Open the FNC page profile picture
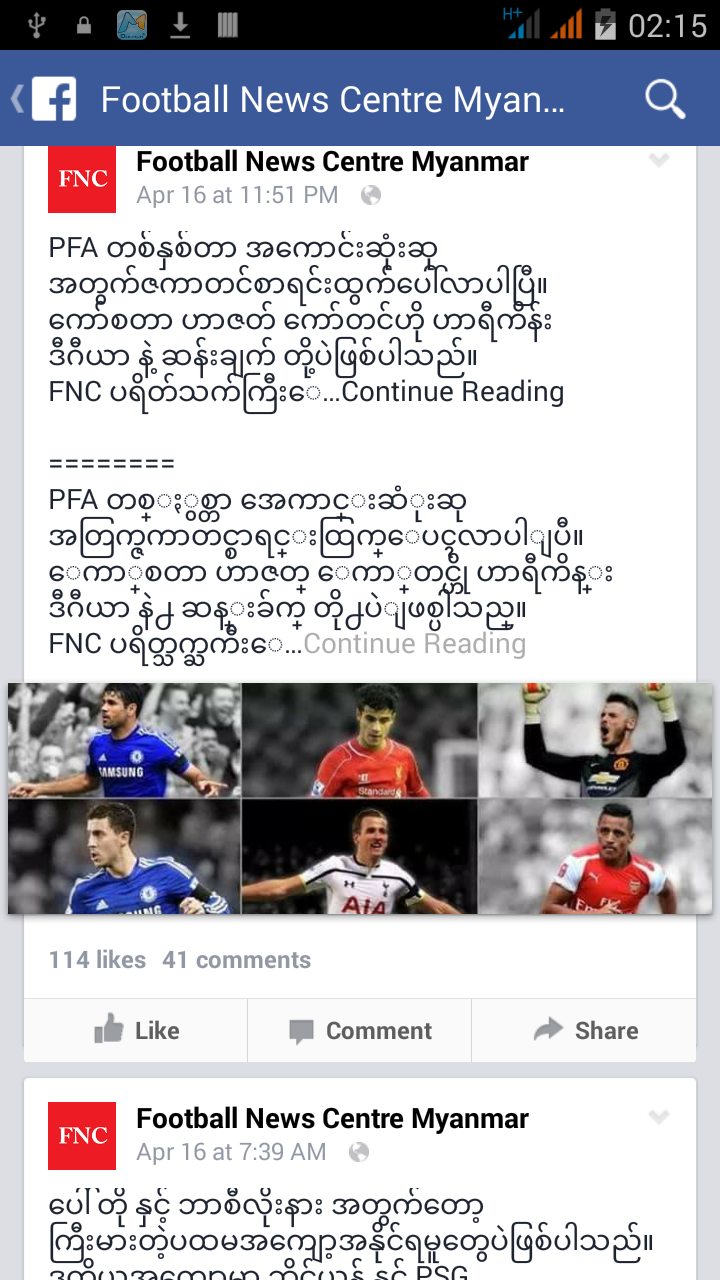Screen dimensions: 720x1280 [81, 179]
